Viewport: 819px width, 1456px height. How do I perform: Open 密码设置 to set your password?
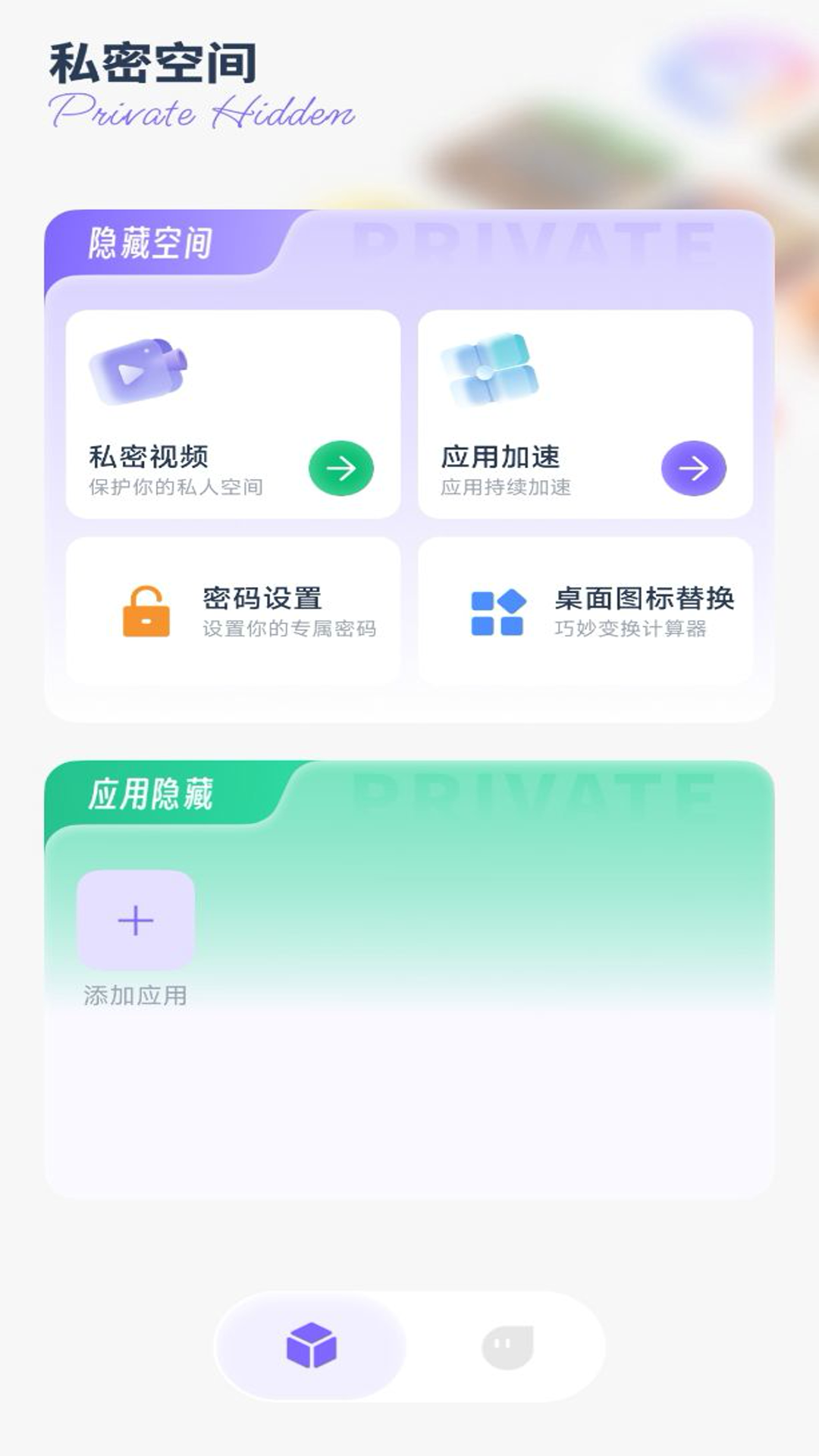(x=233, y=611)
